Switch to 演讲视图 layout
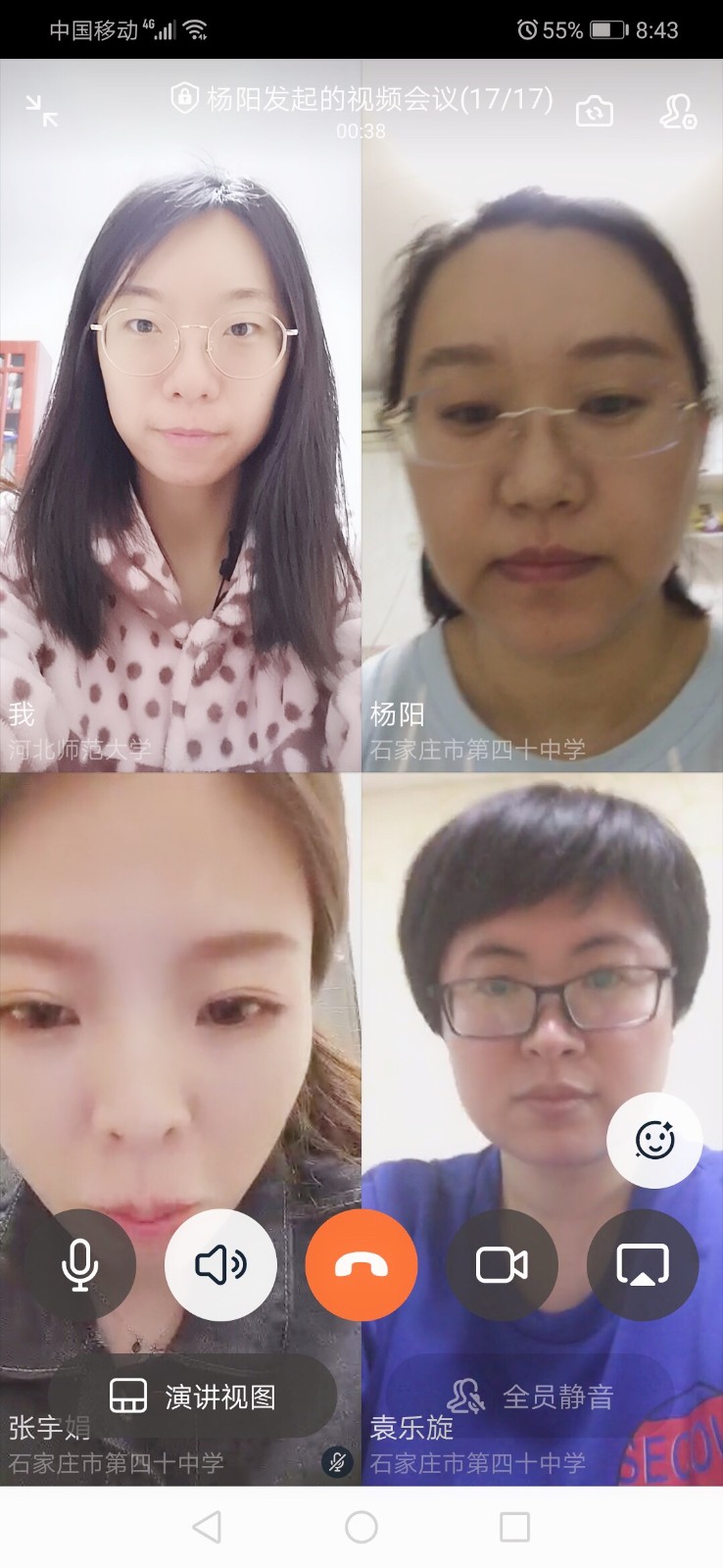 193,1396
